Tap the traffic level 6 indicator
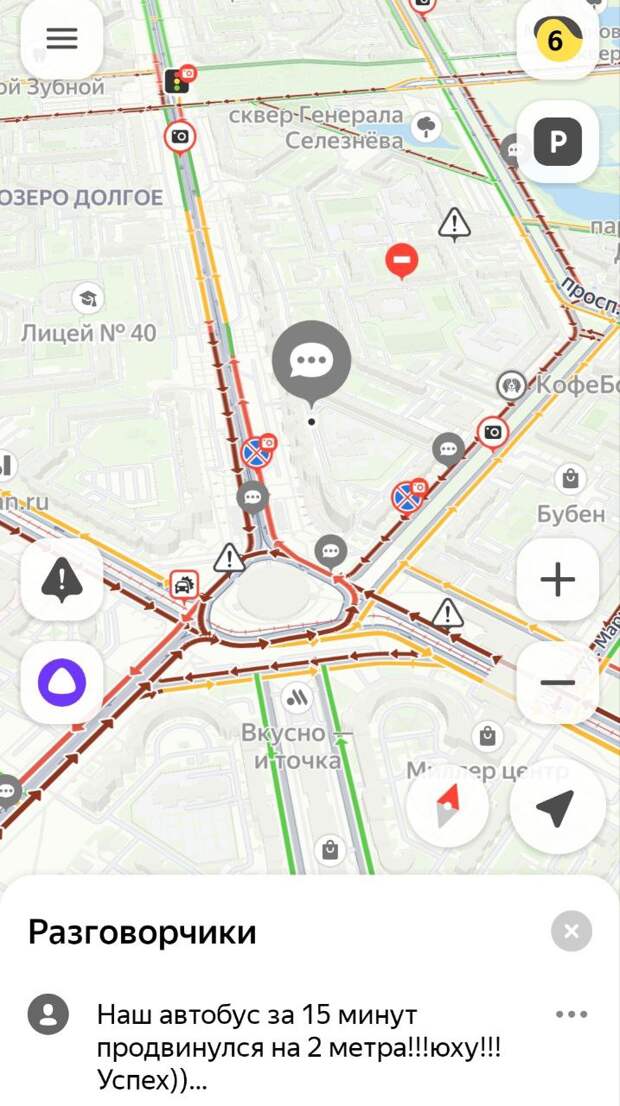Image resolution: width=620 pixels, height=1106 pixels. [557, 40]
